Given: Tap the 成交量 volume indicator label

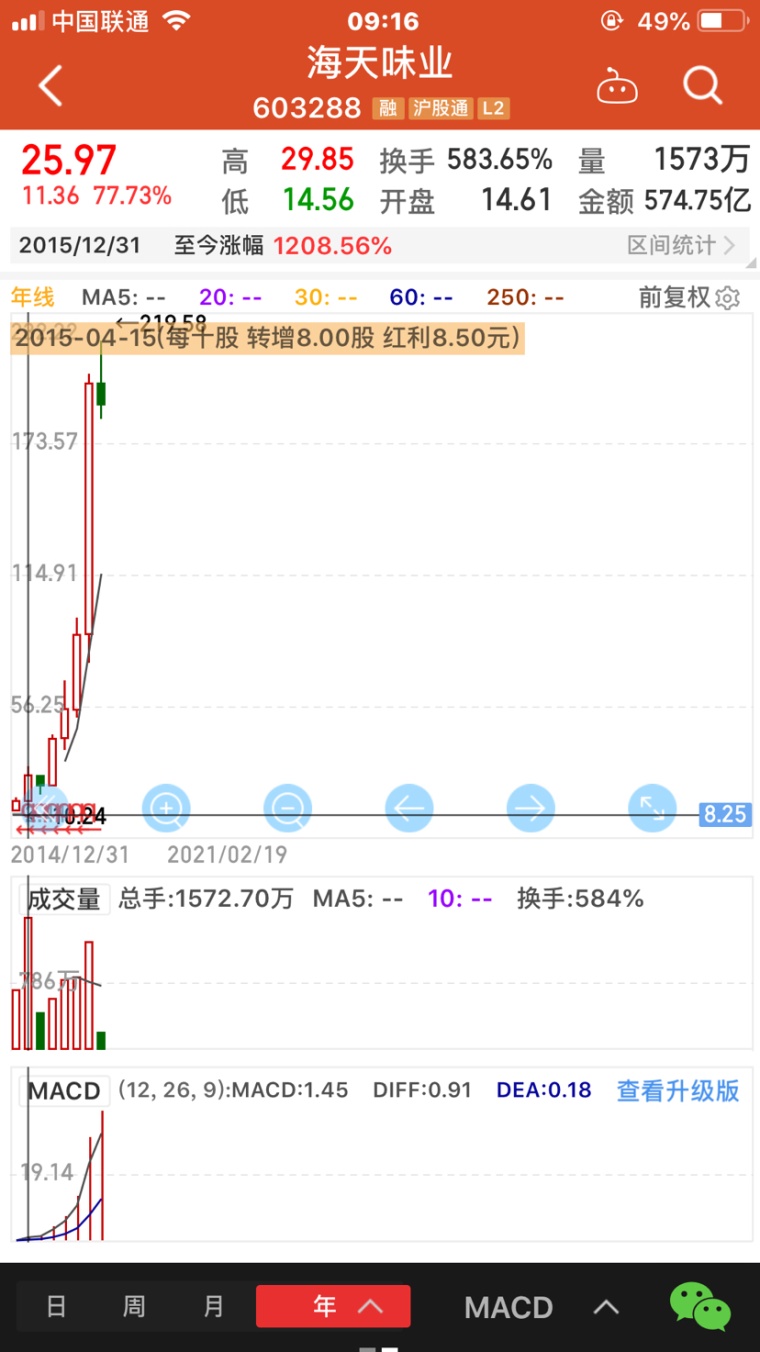Looking at the screenshot, I should [x=64, y=899].
